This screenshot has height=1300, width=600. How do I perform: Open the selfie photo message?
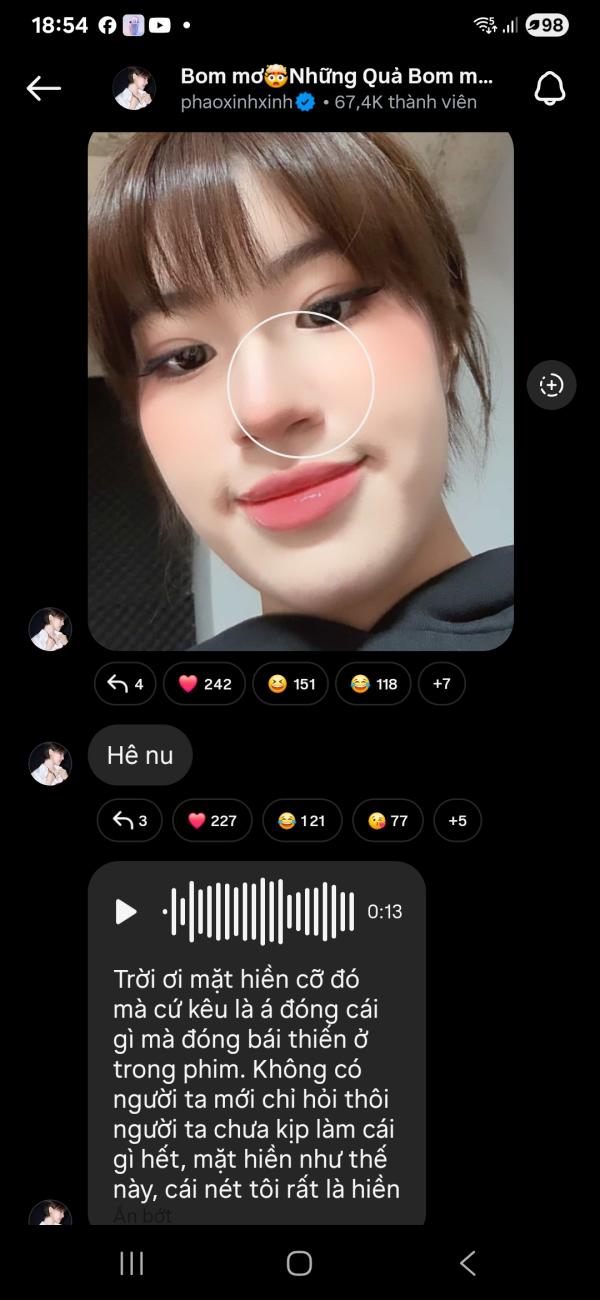[x=300, y=390]
